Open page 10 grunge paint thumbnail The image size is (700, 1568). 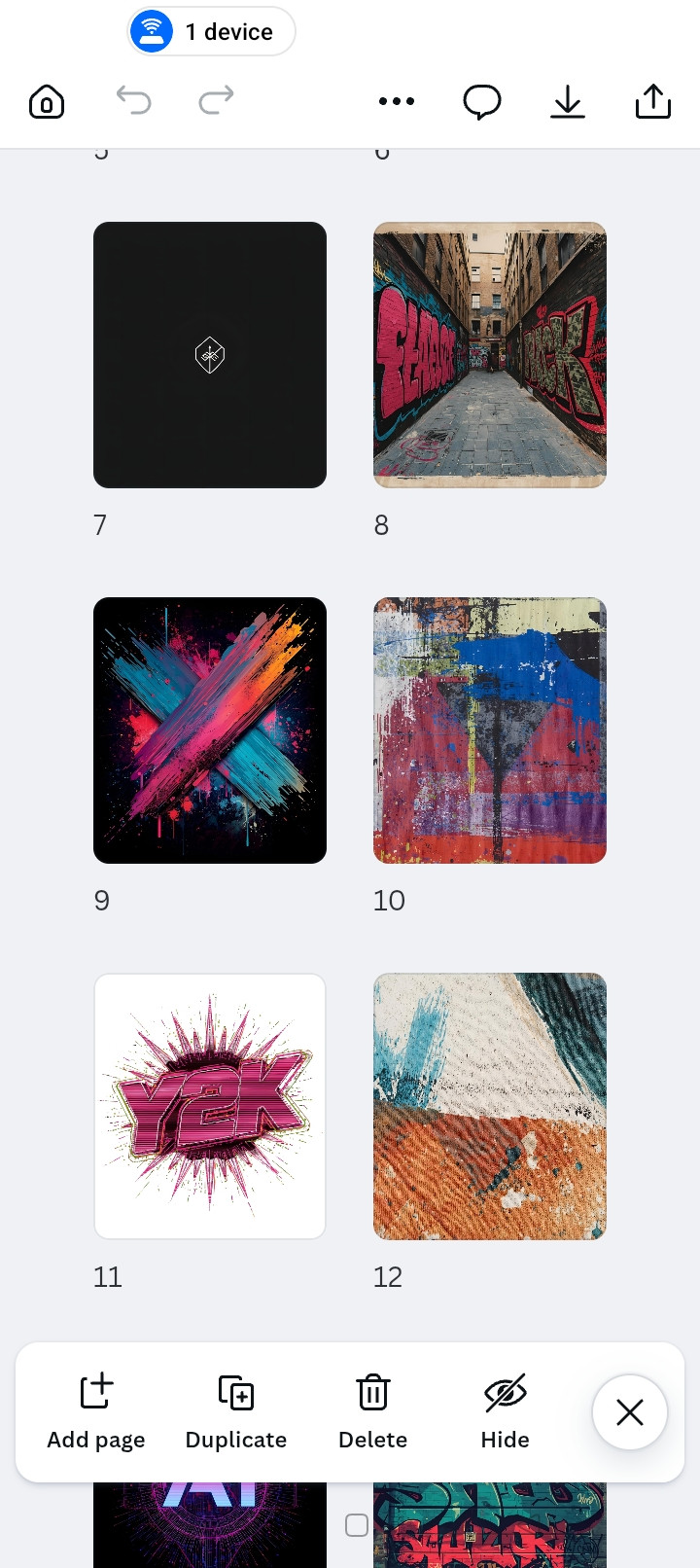coord(490,731)
